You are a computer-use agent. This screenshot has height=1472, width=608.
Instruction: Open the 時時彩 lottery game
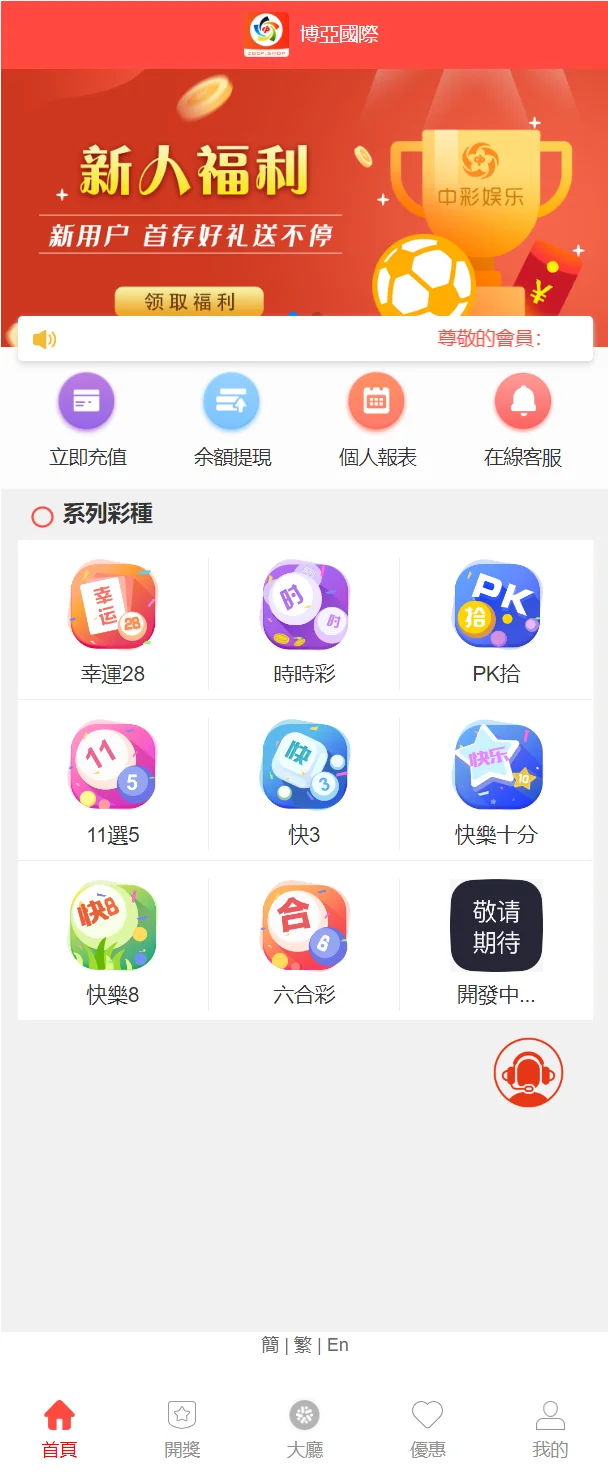(304, 620)
